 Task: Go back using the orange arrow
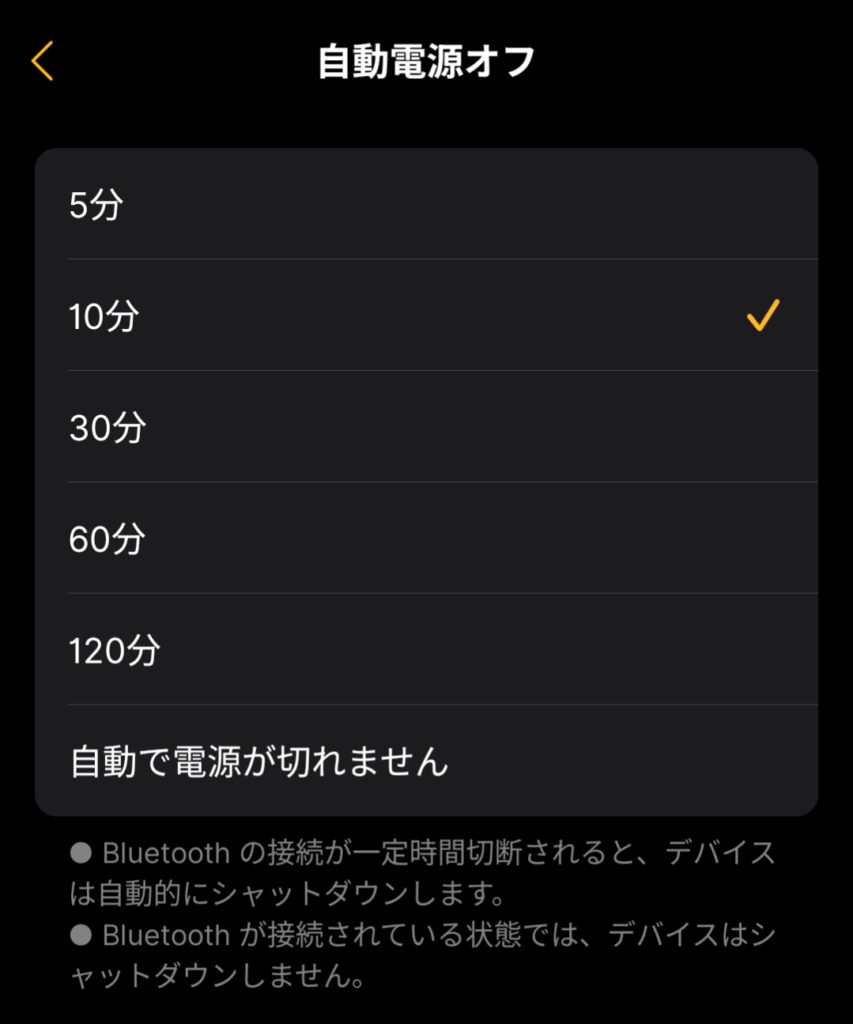tap(42, 62)
